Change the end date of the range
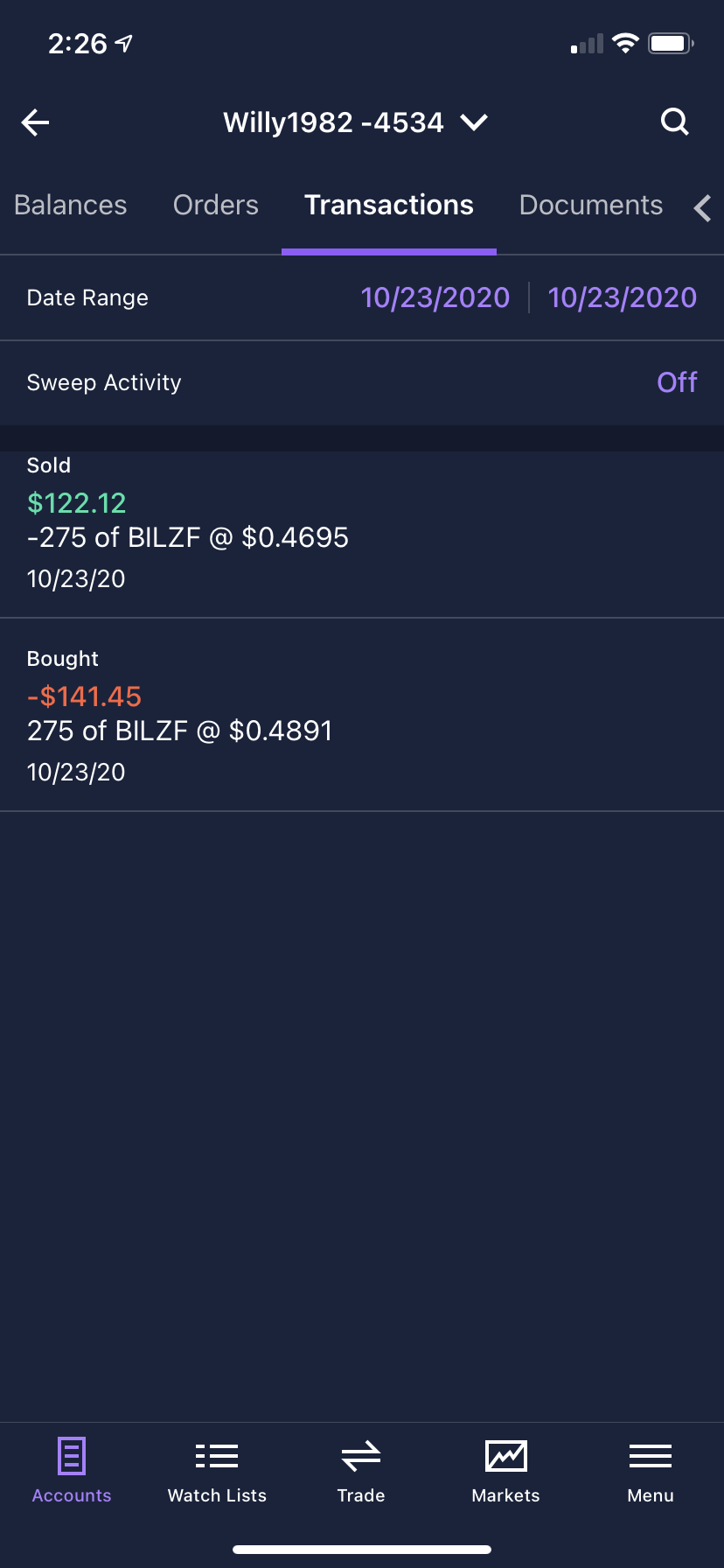 pos(623,297)
